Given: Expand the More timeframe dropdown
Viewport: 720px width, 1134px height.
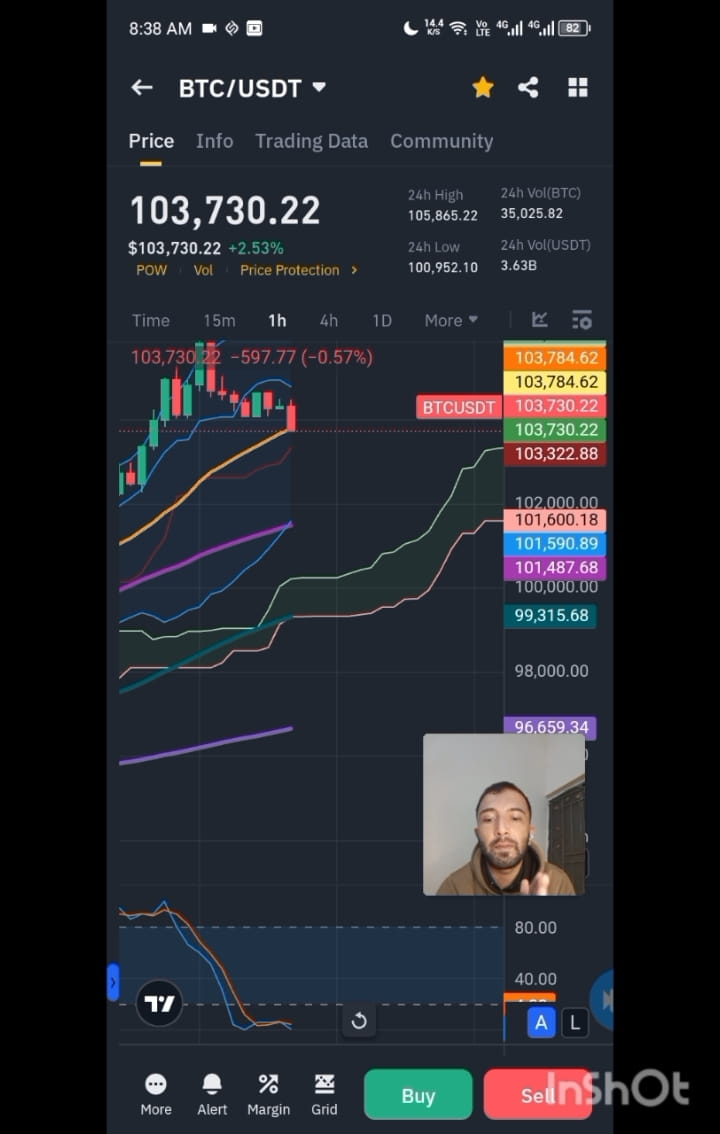Looking at the screenshot, I should point(451,320).
